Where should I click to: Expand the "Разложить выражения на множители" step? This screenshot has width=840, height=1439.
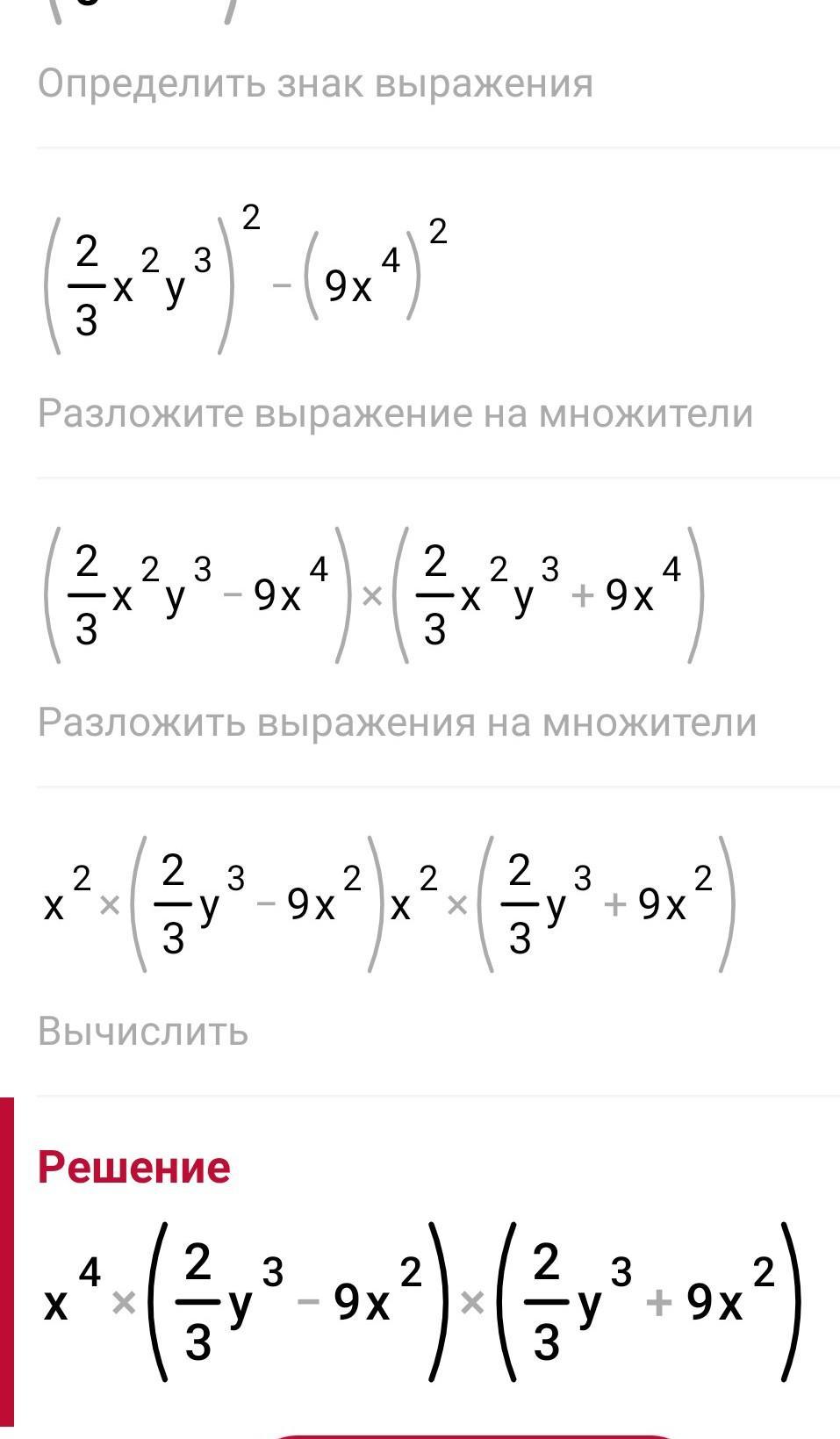pyautogui.click(x=397, y=722)
